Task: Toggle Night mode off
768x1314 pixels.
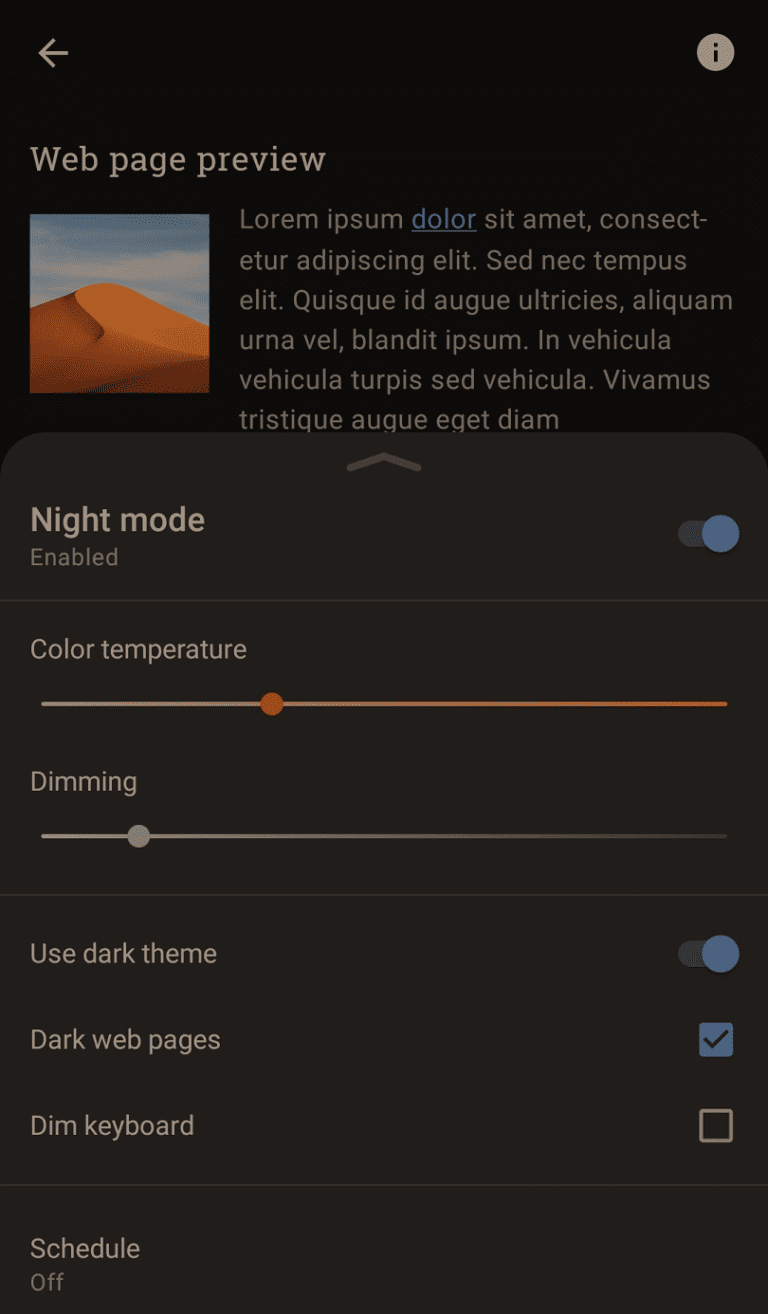Action: point(706,533)
